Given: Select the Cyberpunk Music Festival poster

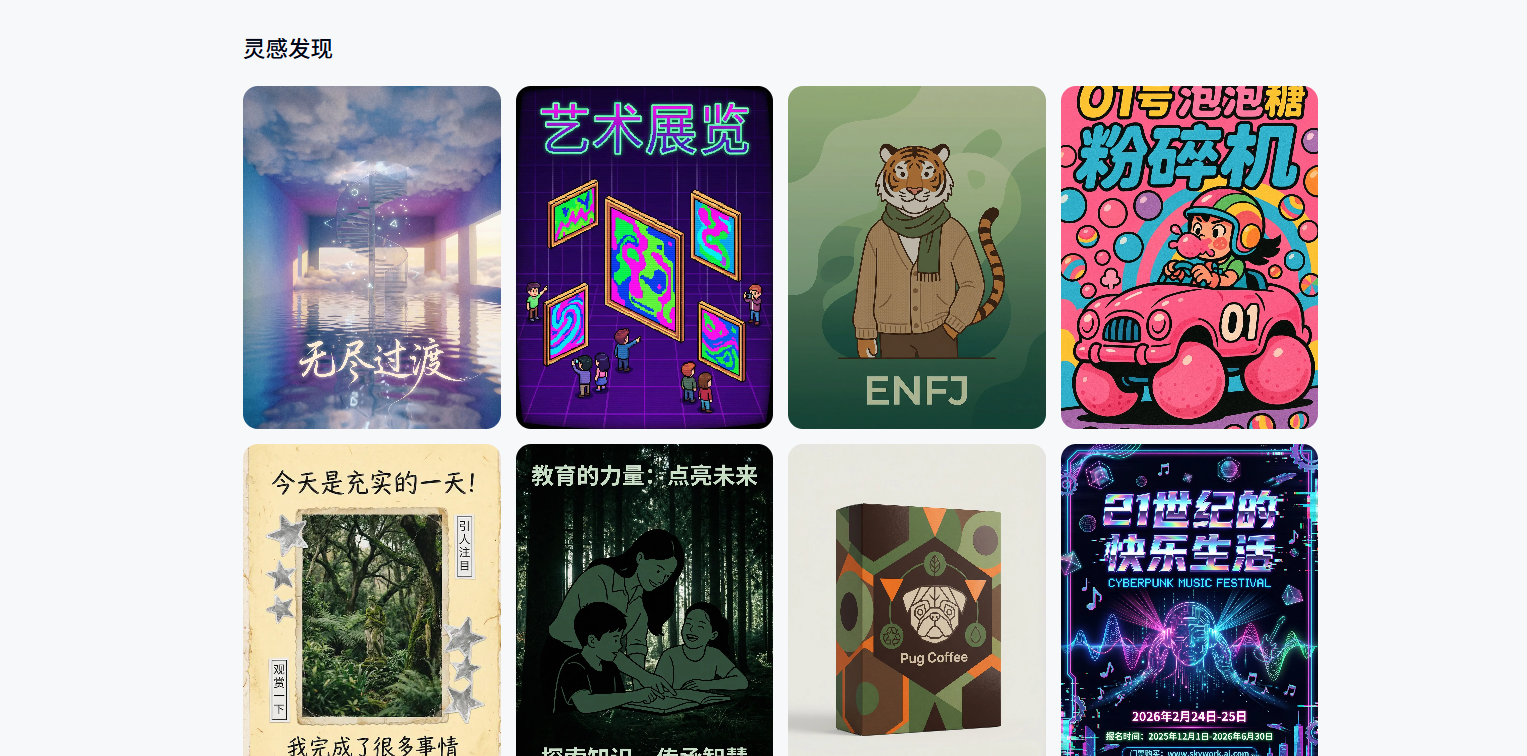Looking at the screenshot, I should pyautogui.click(x=1189, y=600).
